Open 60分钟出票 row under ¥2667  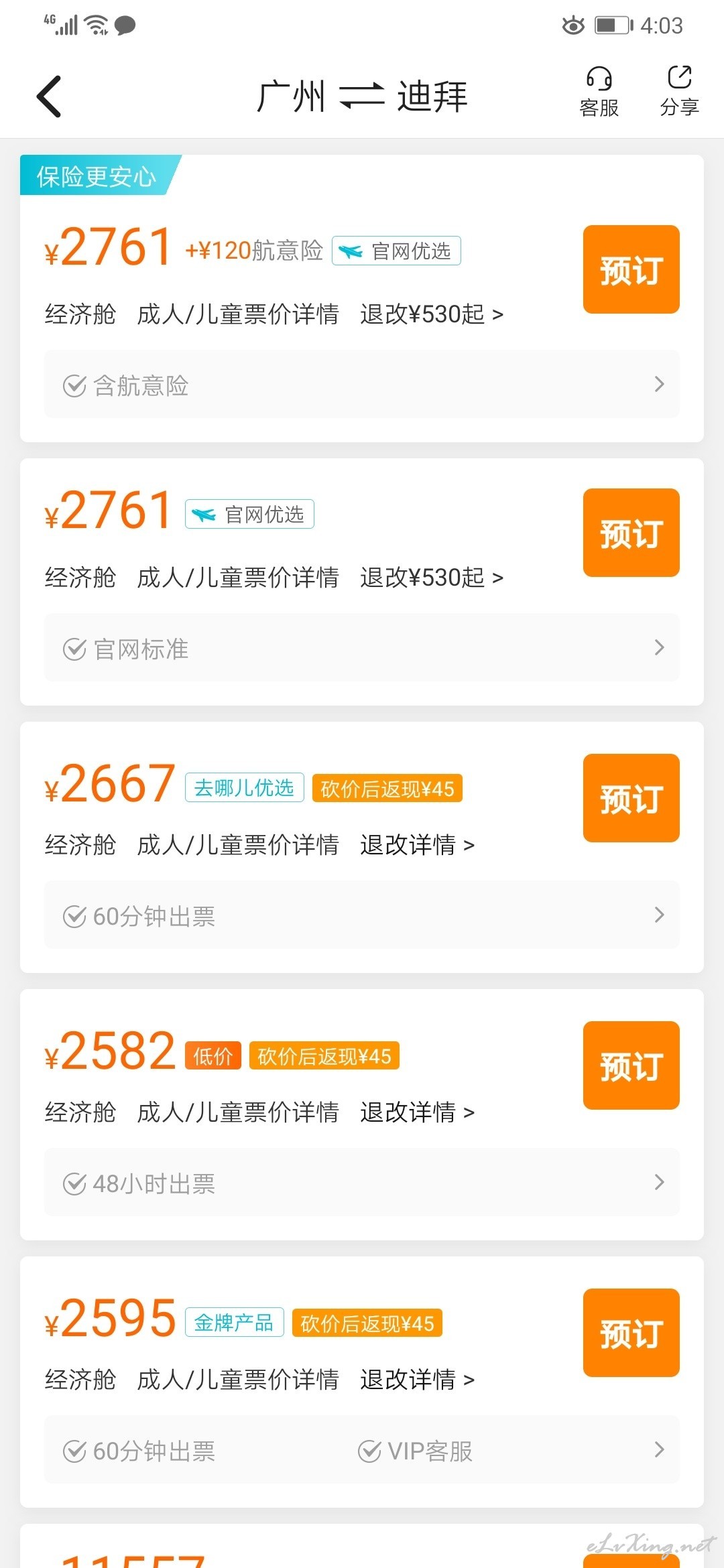coord(362,915)
